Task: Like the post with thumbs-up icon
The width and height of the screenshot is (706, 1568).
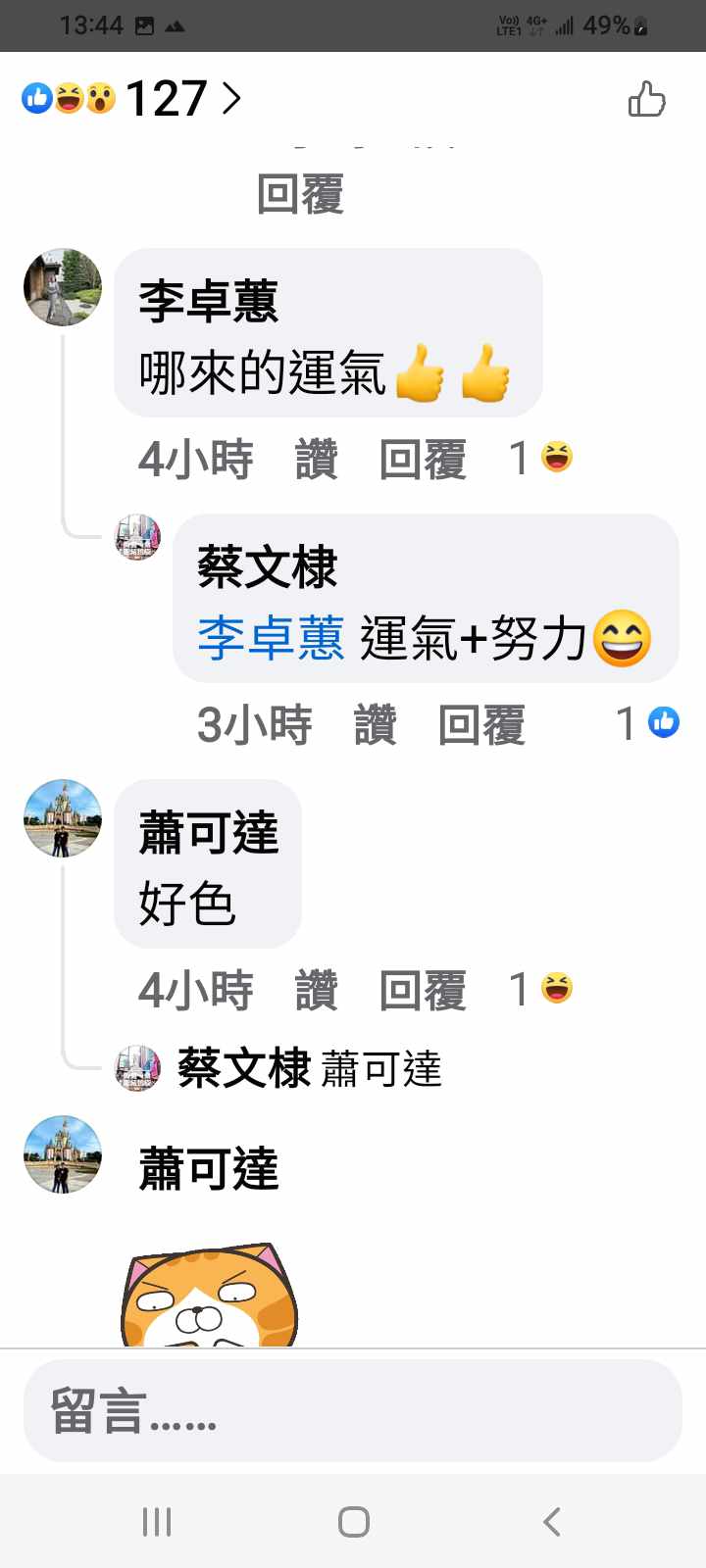Action: coord(646,99)
